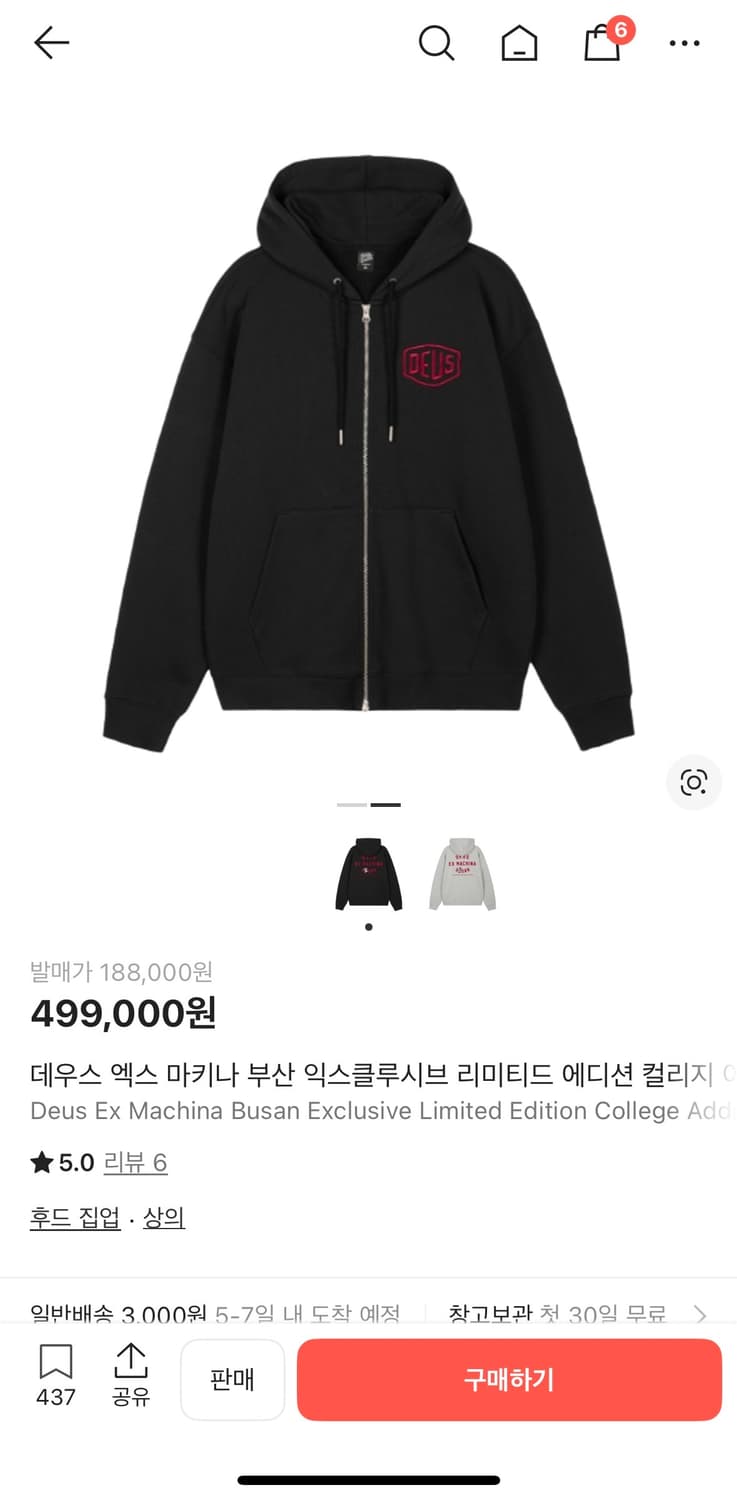Open the 후드 집업 category link

click(74, 1216)
